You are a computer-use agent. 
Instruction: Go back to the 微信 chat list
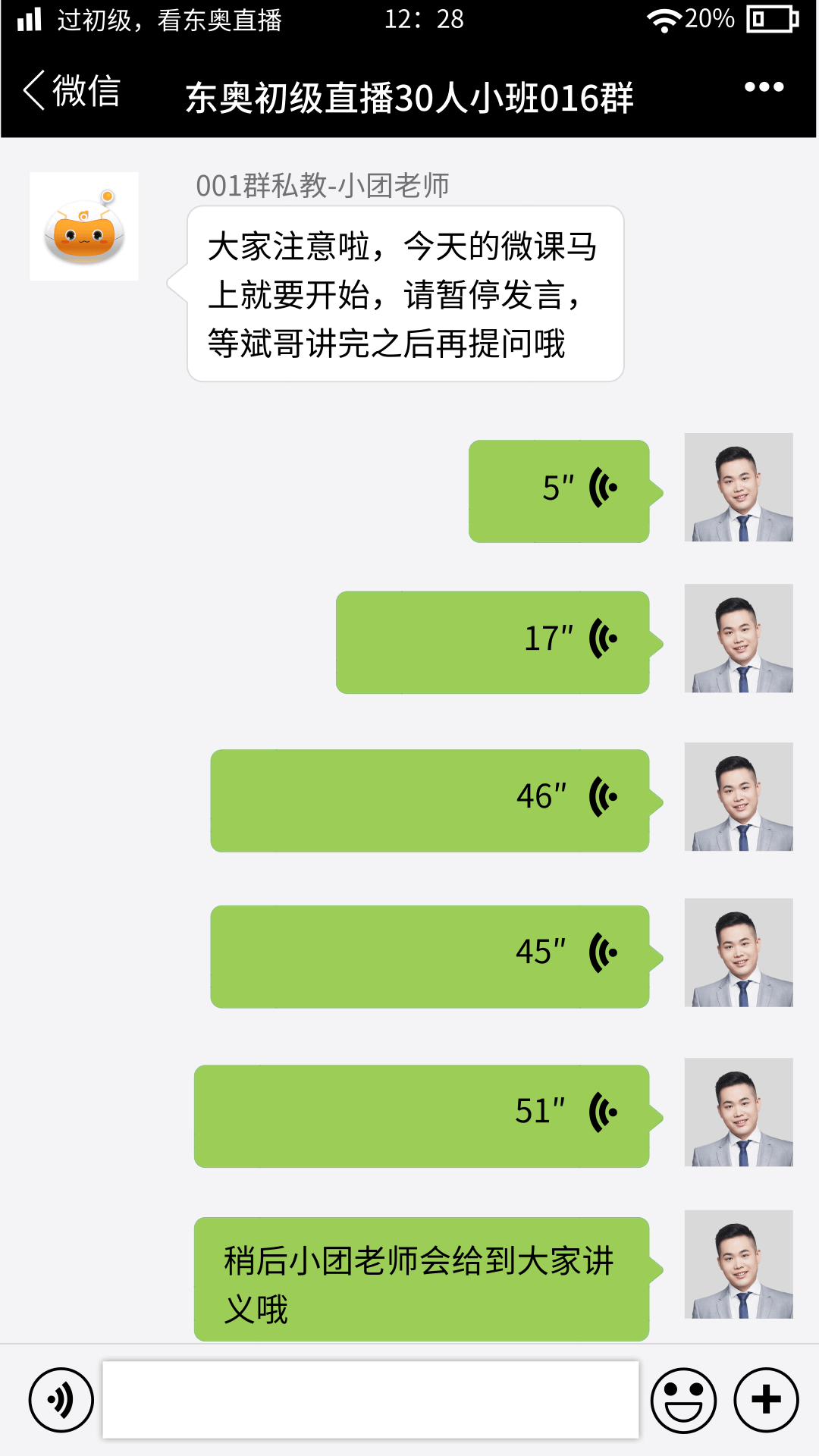point(72,91)
